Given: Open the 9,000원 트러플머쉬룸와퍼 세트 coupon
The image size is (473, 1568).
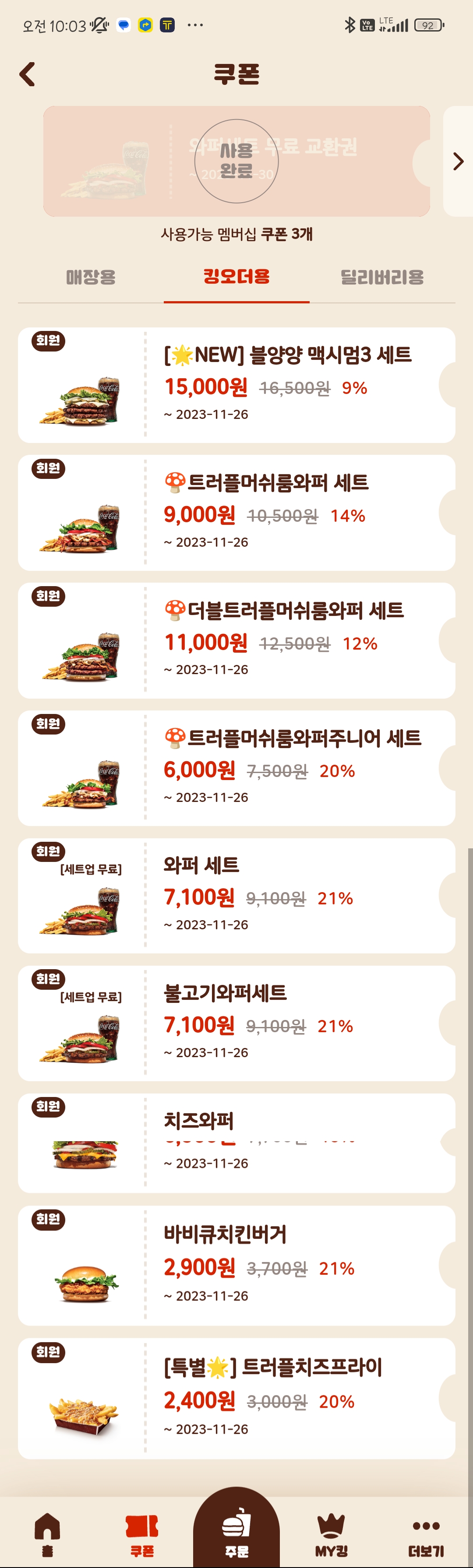Looking at the screenshot, I should 236,513.
